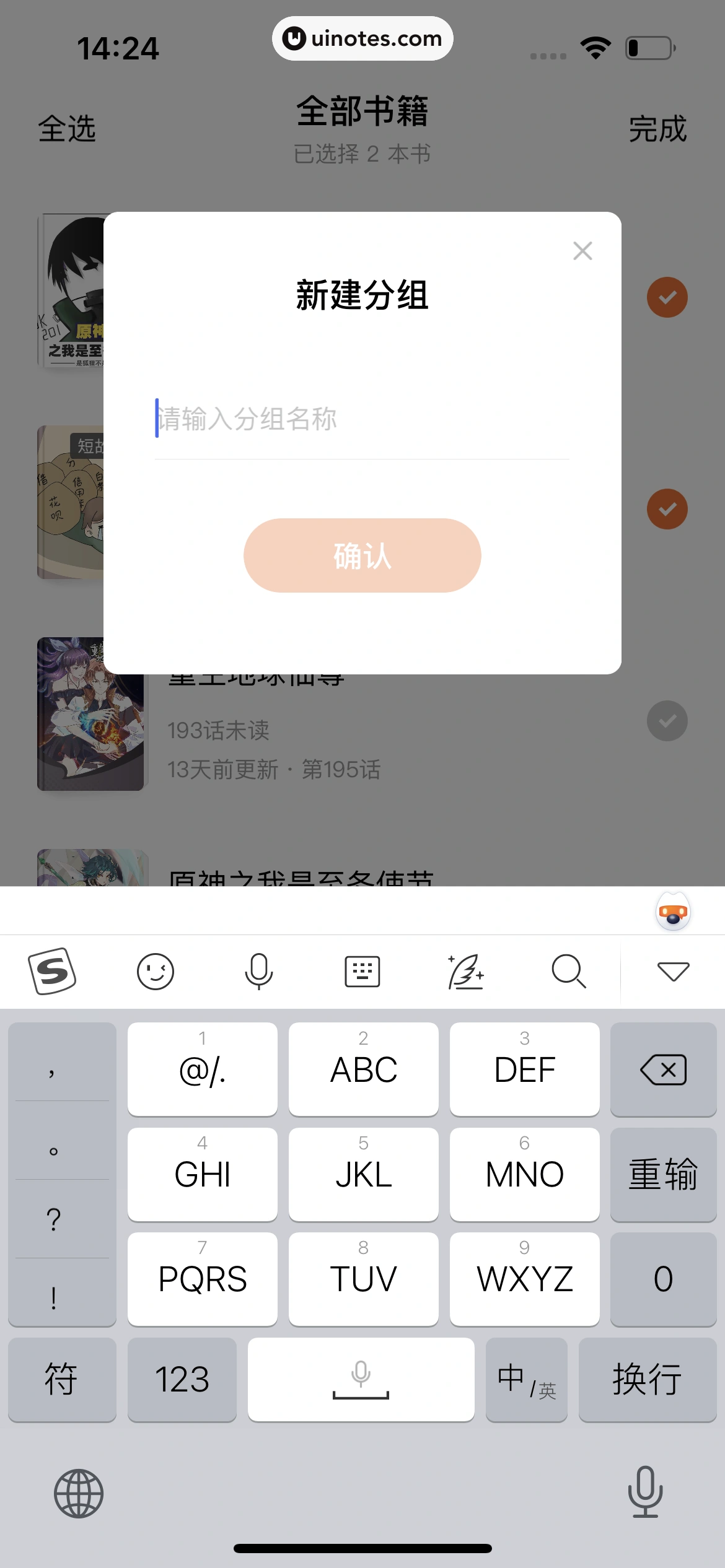Open the Sogou assistant mascot icon
This screenshot has height=1568, width=725.
673,912
